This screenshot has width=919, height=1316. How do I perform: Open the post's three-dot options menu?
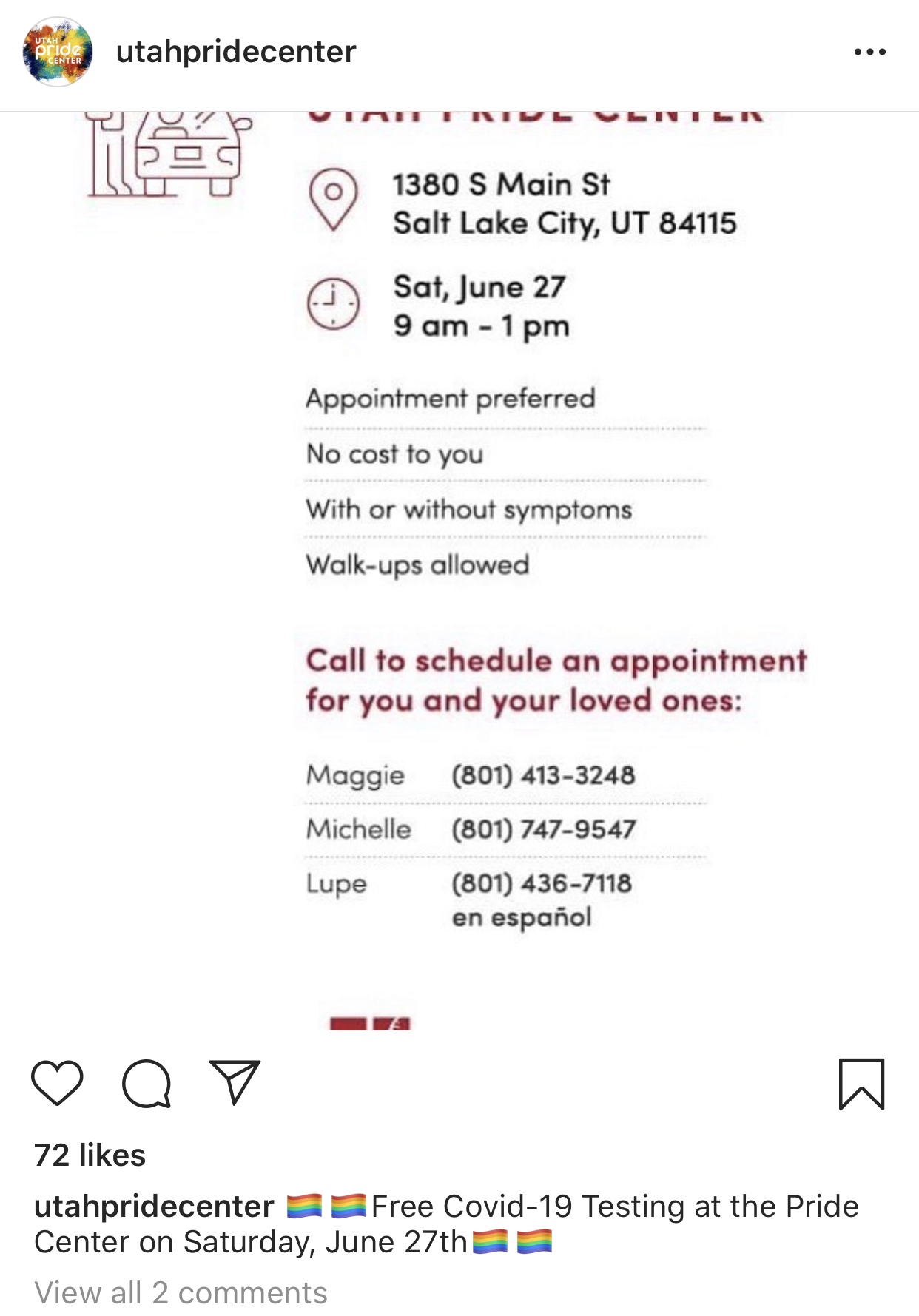click(869, 52)
